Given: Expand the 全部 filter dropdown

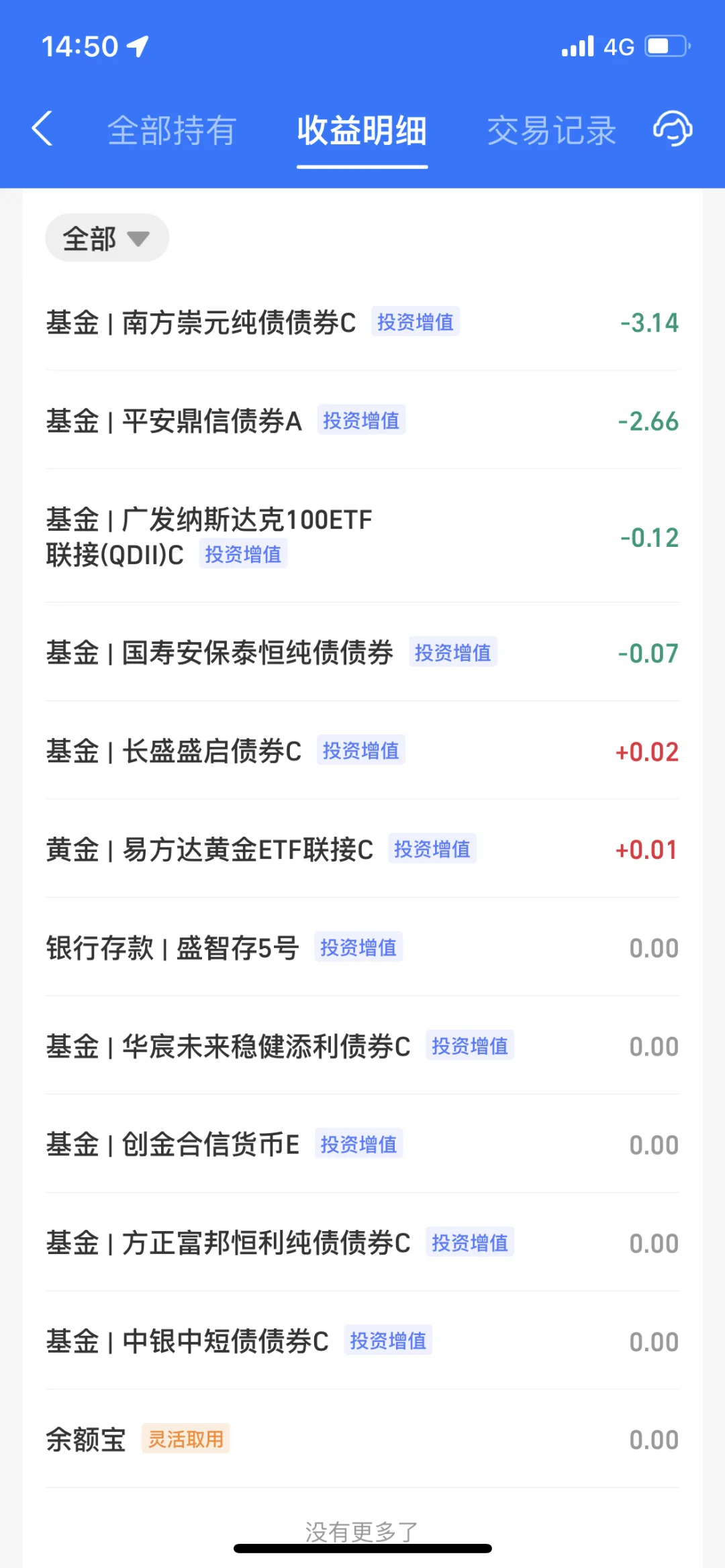Looking at the screenshot, I should 107,238.
